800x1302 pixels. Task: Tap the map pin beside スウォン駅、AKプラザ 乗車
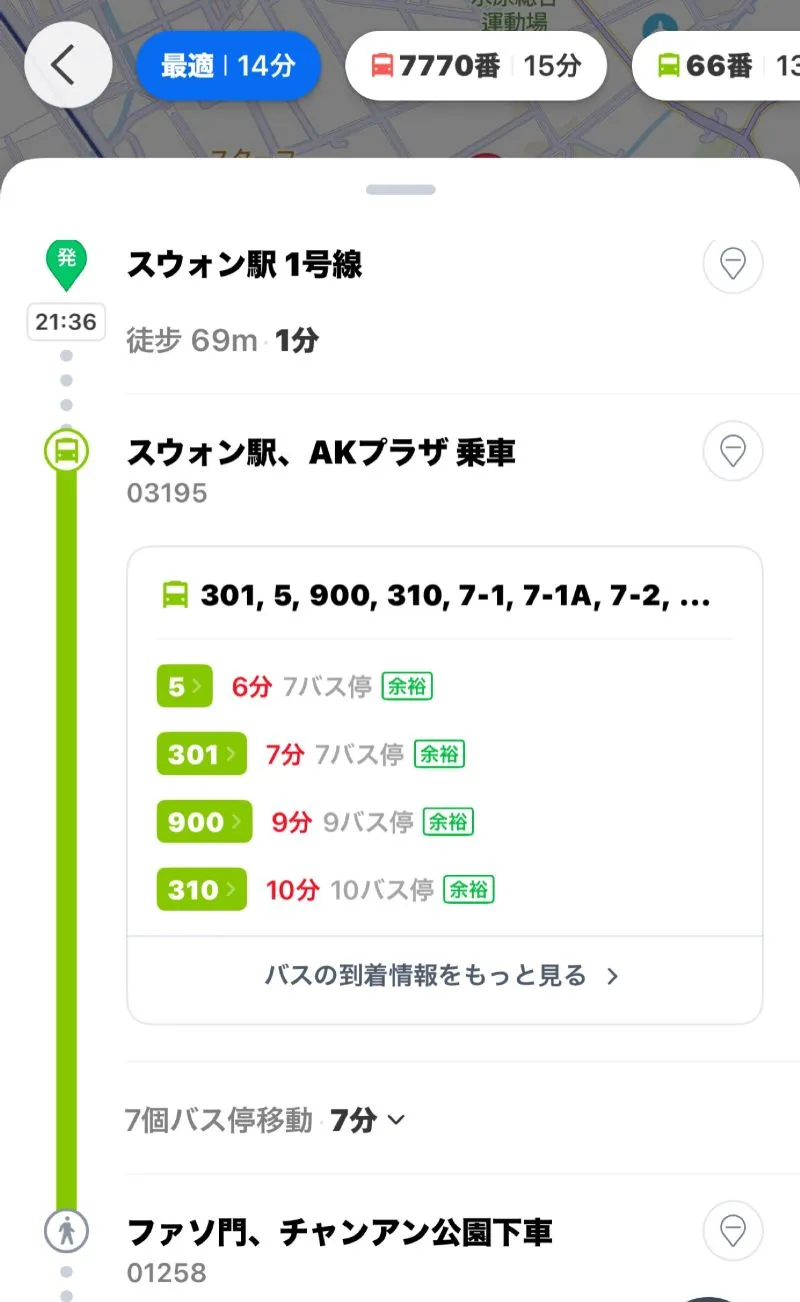(x=733, y=451)
